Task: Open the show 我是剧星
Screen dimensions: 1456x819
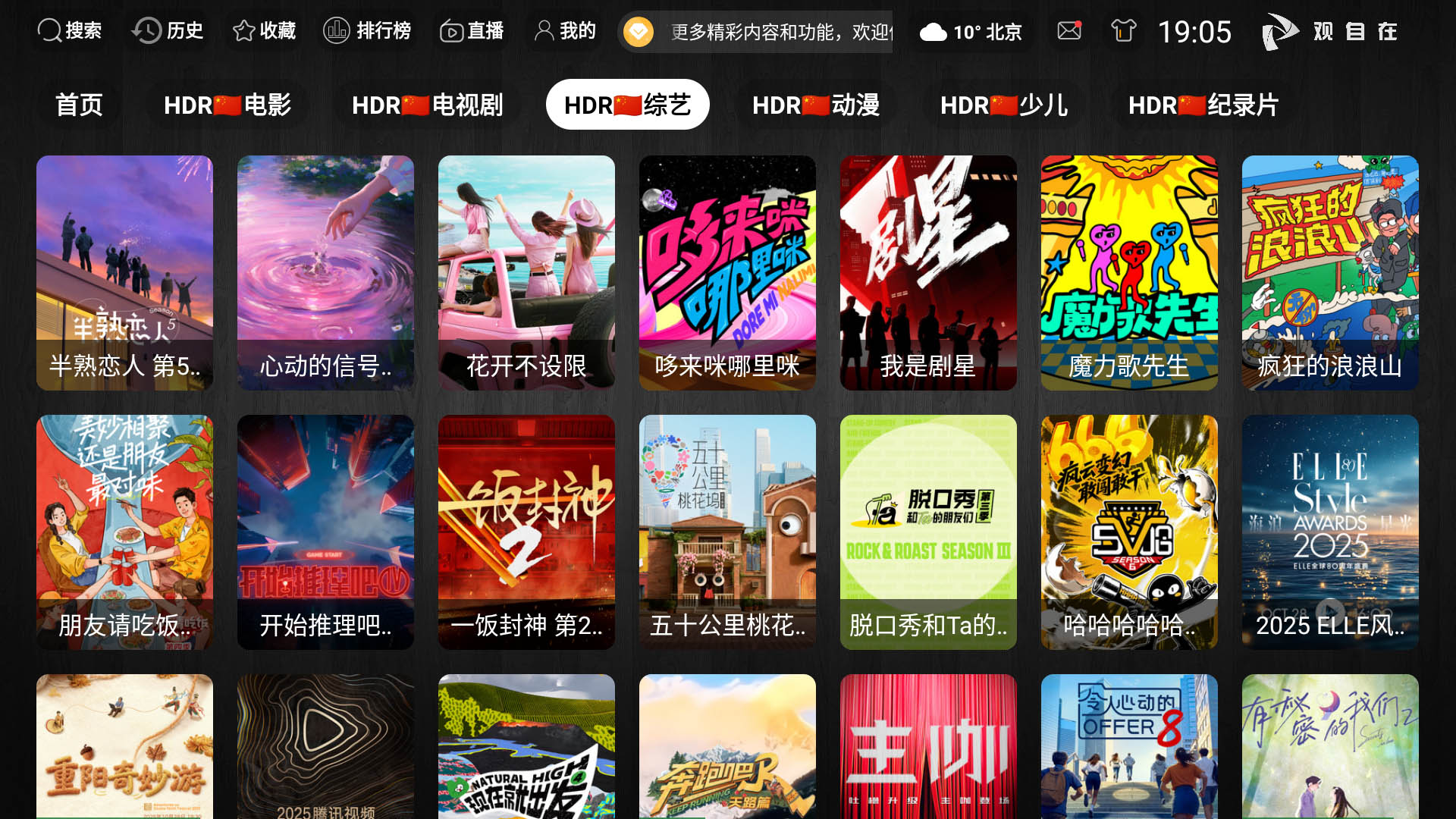Action: pos(928,273)
